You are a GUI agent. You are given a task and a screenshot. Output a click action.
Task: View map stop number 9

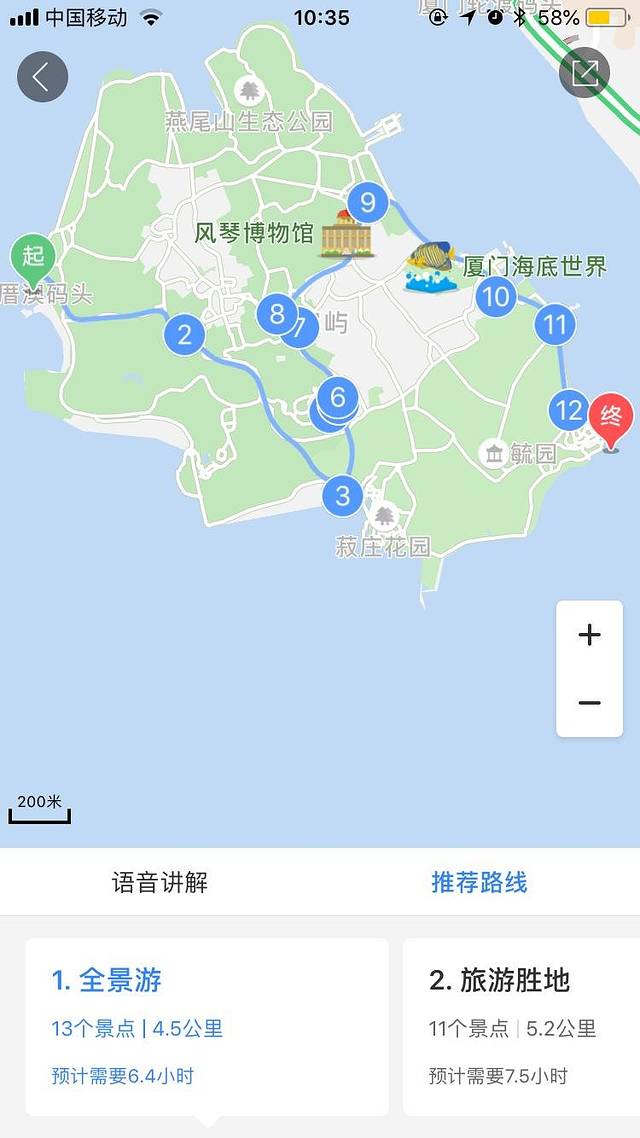tap(368, 203)
